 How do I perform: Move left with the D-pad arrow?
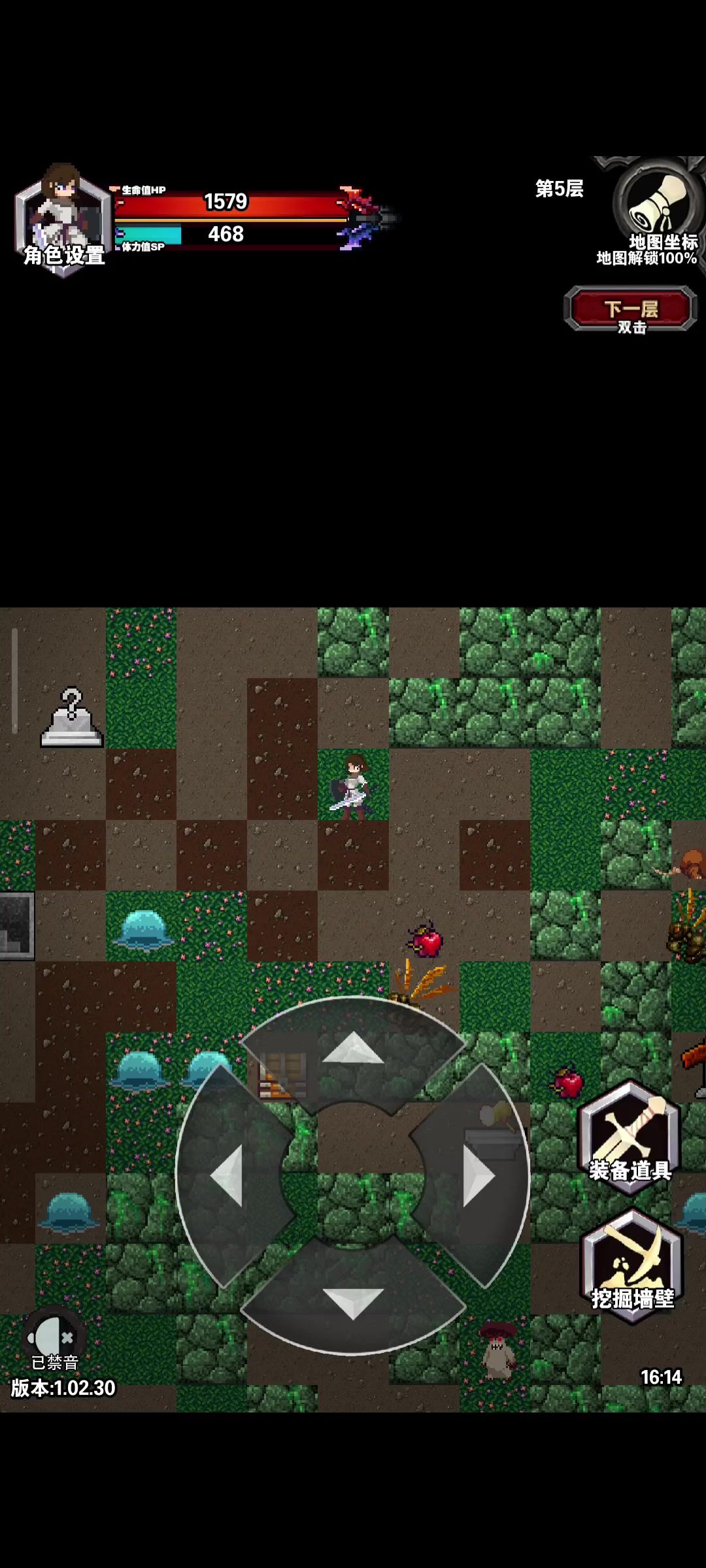pos(227,1175)
